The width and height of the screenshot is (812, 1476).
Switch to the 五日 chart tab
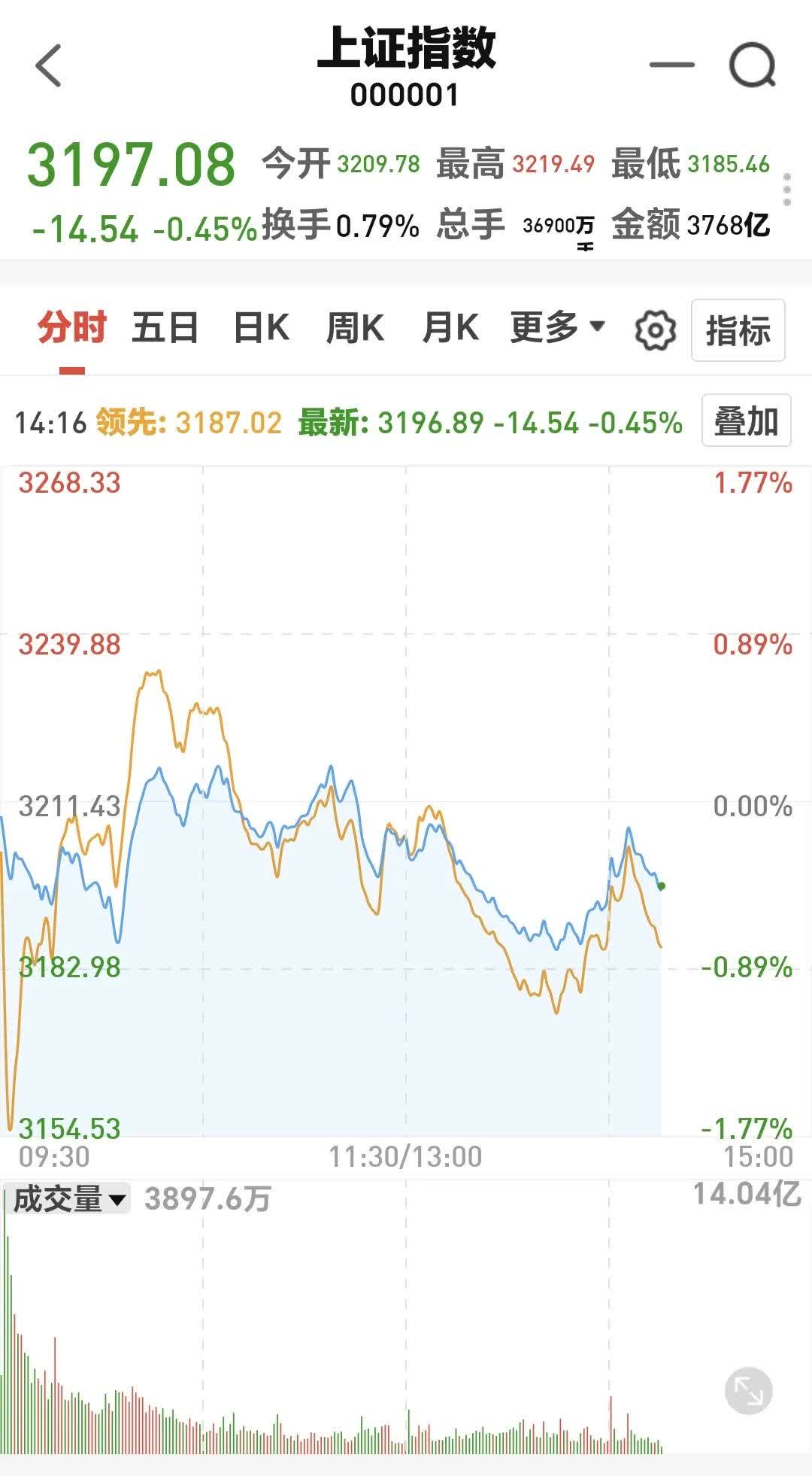(x=165, y=329)
